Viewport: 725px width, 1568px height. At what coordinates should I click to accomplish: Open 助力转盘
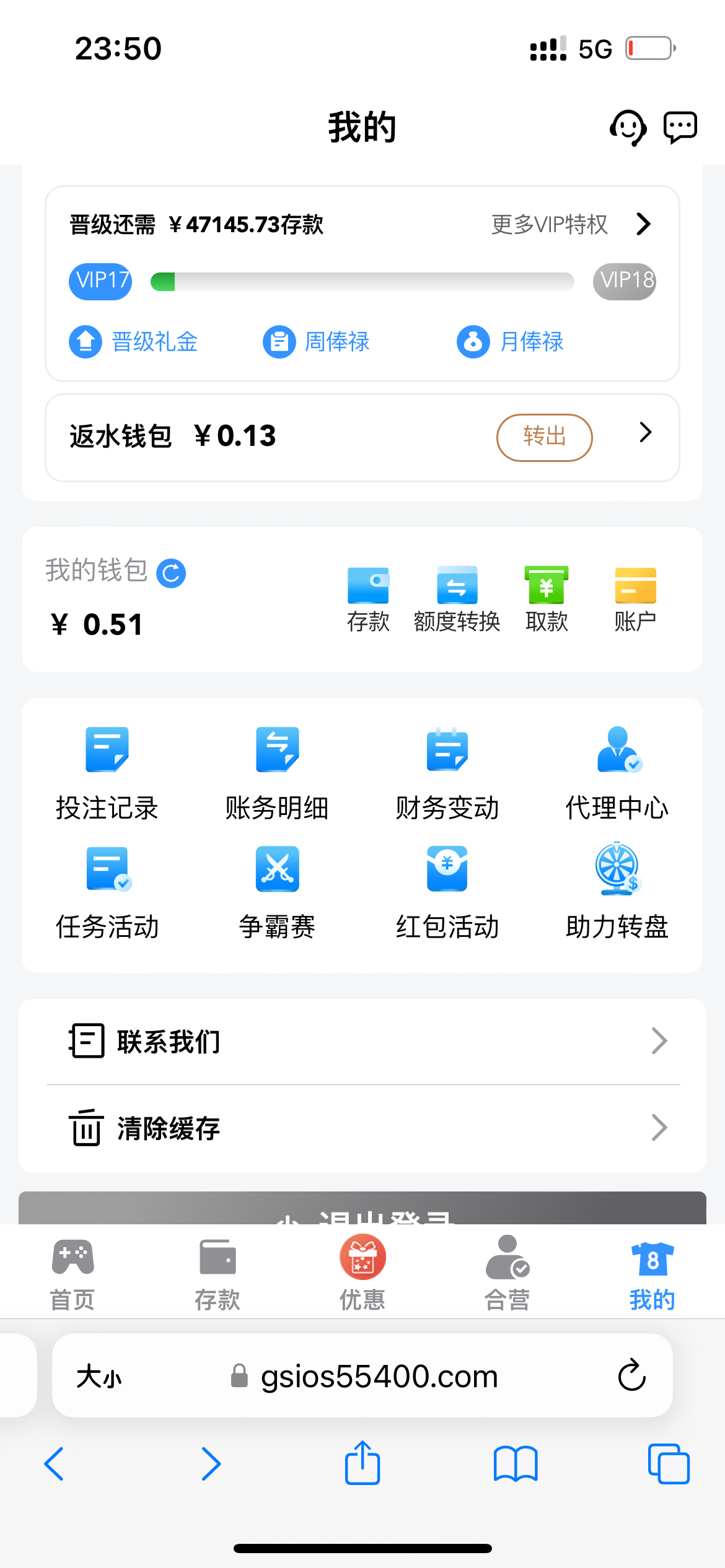point(617,892)
